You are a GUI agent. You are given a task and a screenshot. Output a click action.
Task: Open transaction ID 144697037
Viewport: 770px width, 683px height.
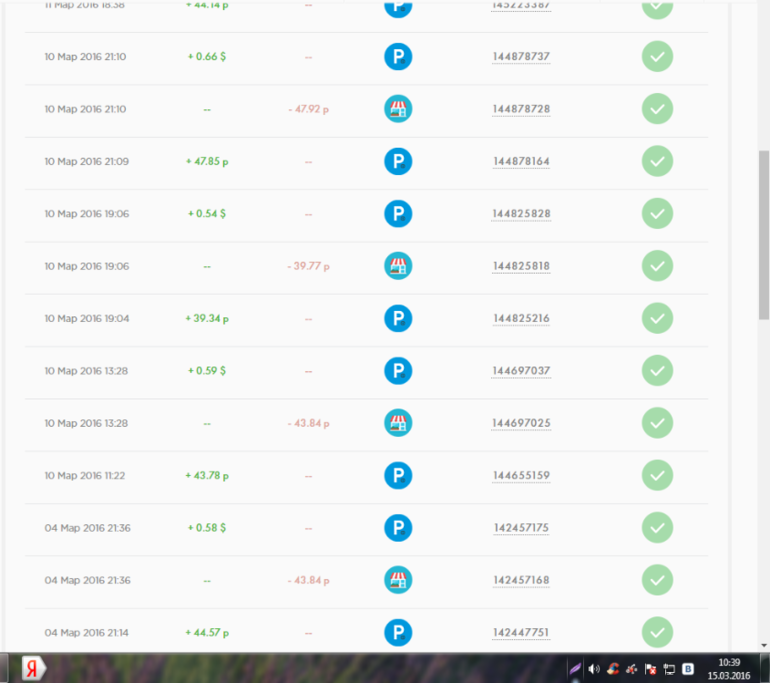pyautogui.click(x=521, y=371)
